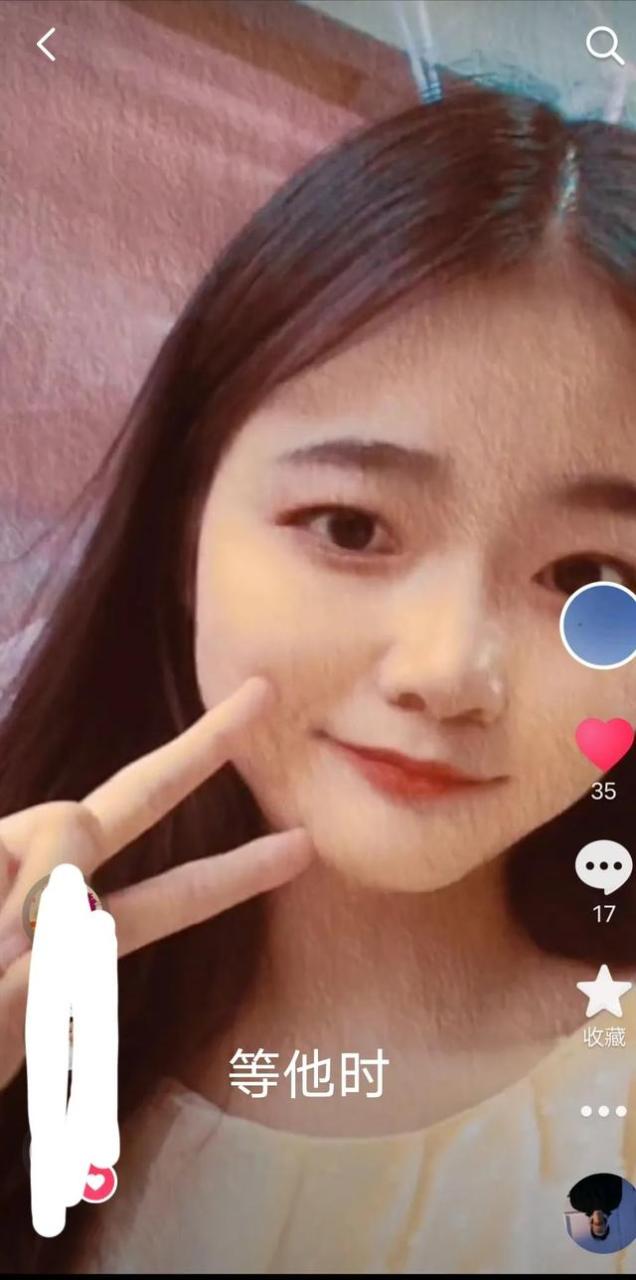Open search via magnifier icon
636x1280 pixels.
click(604, 45)
